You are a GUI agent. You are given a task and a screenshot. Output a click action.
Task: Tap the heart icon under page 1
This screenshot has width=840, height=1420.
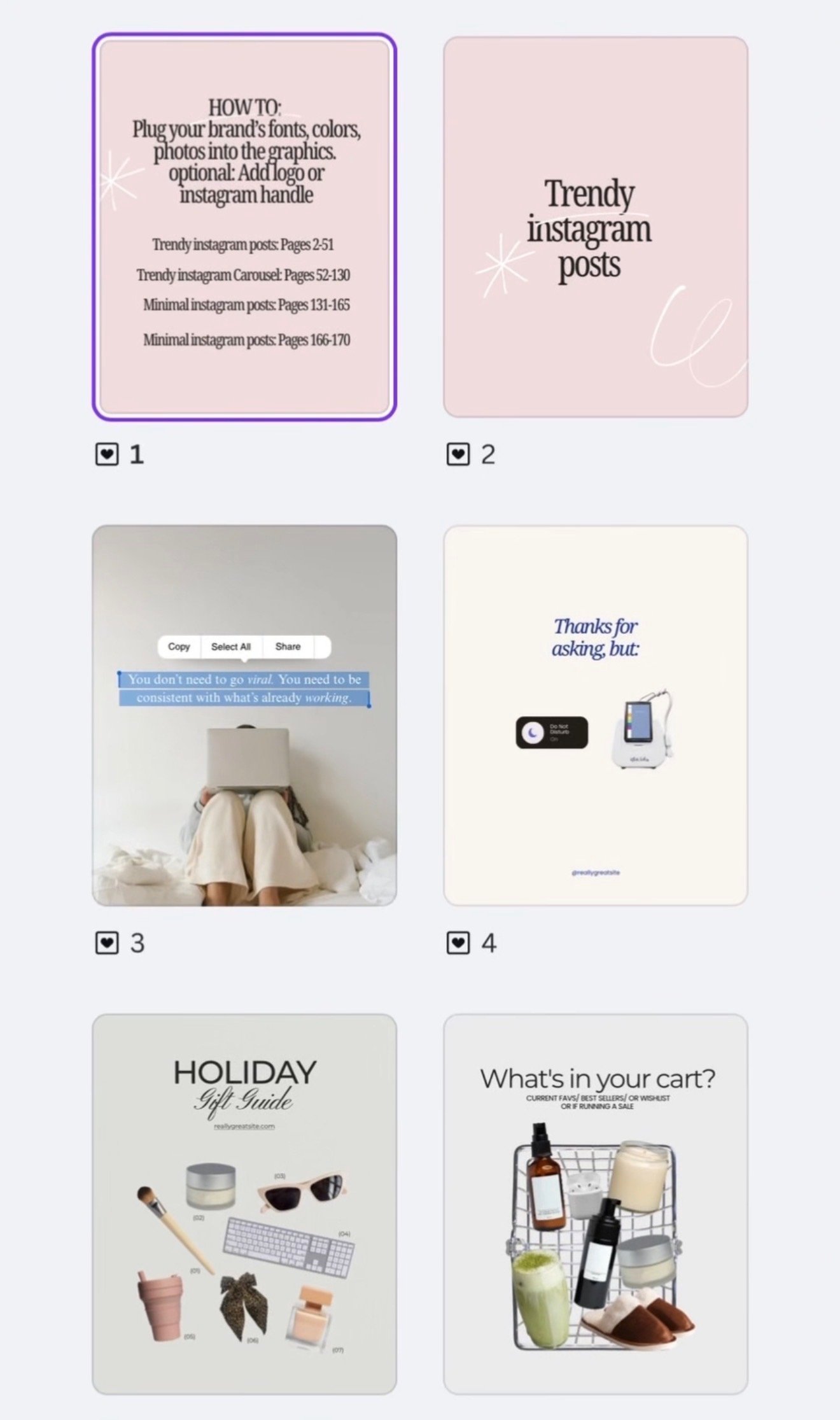(107, 454)
